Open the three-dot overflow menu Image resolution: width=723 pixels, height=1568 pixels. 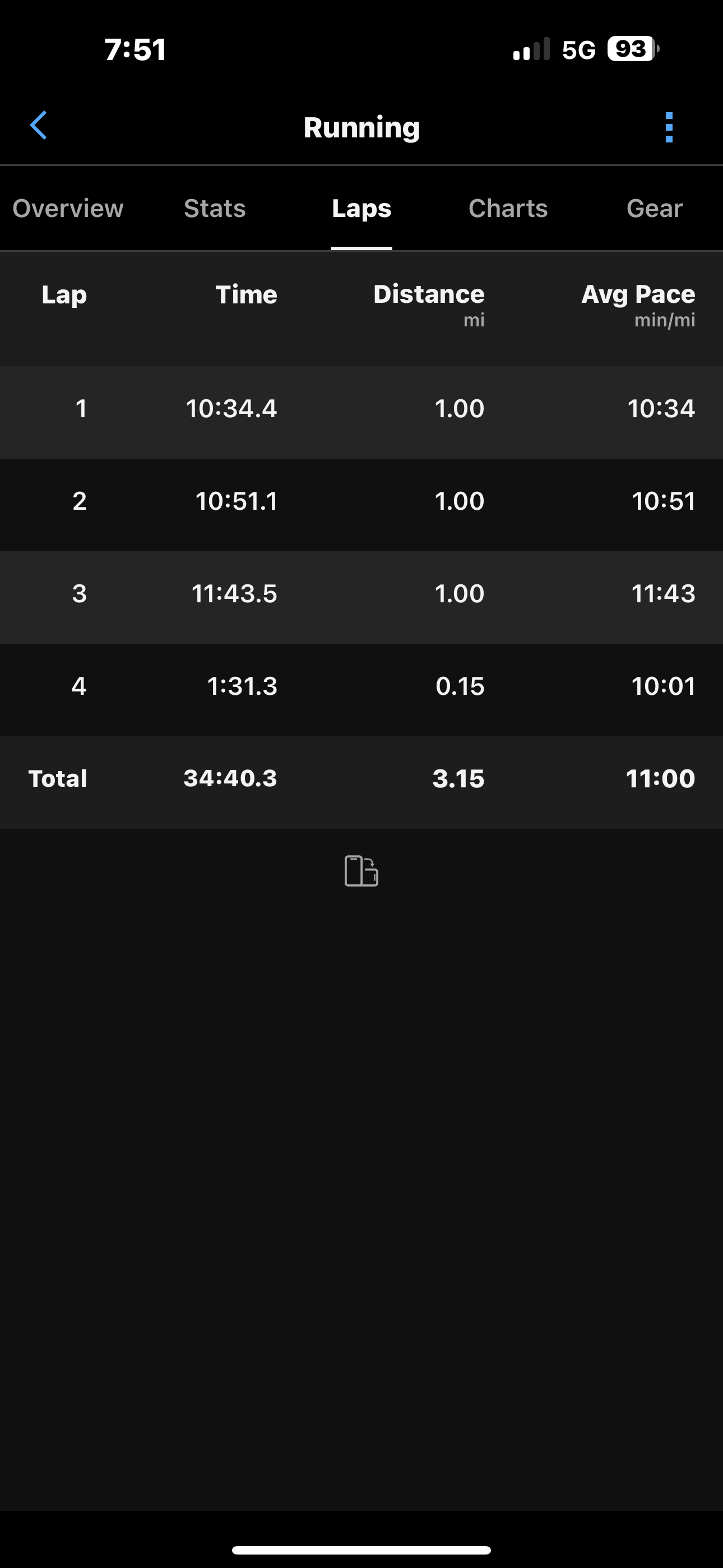click(x=669, y=127)
